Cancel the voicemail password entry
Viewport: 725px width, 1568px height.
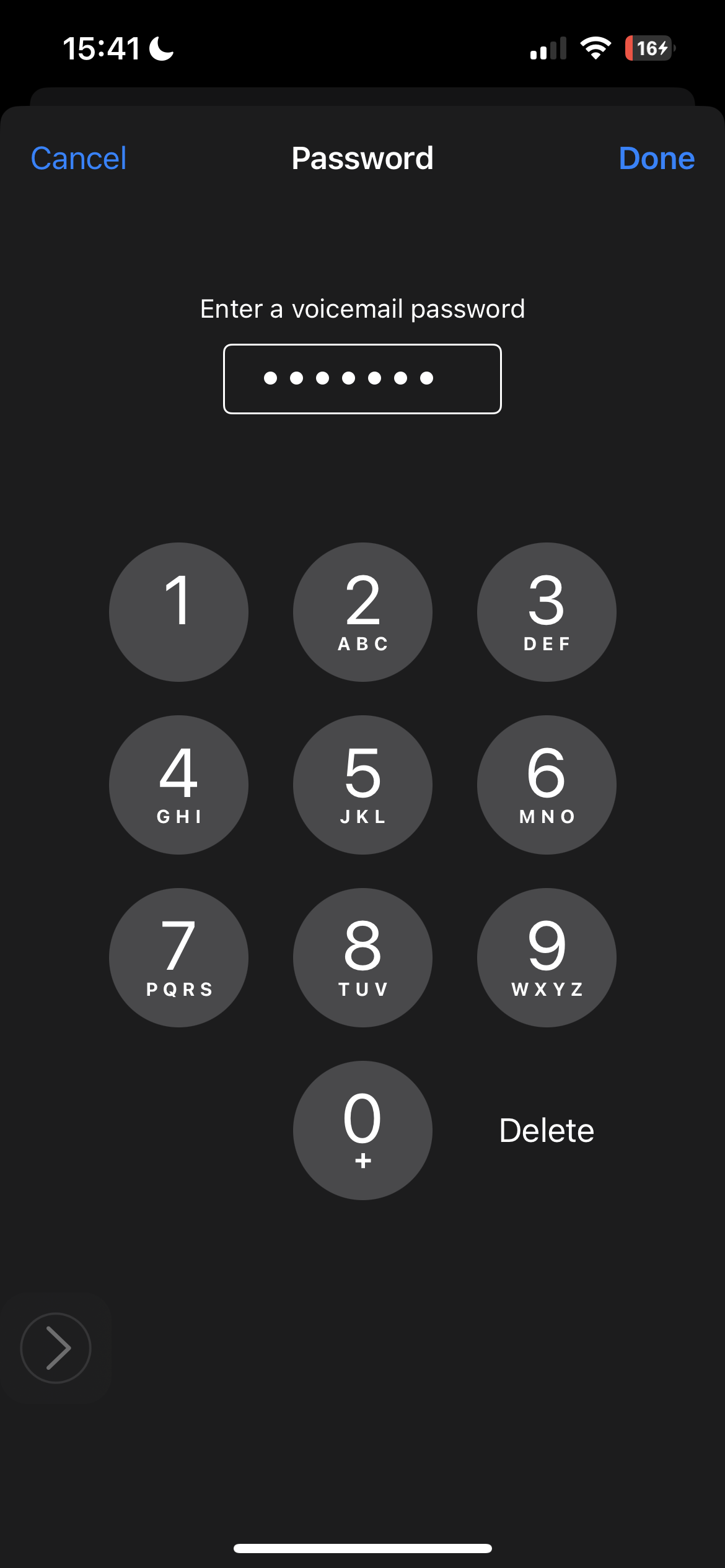click(x=78, y=158)
